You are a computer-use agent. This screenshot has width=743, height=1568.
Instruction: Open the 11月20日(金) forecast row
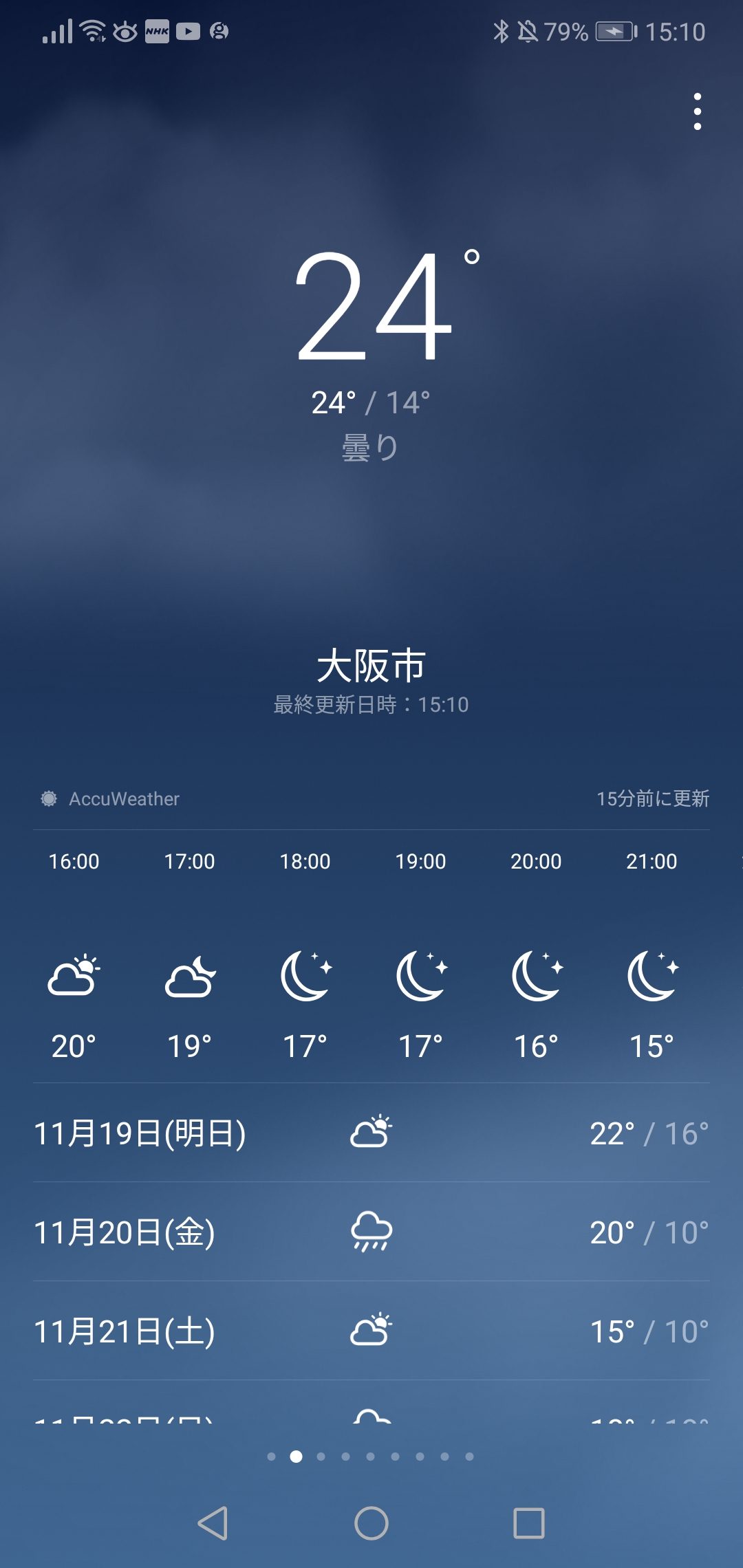click(371, 1232)
